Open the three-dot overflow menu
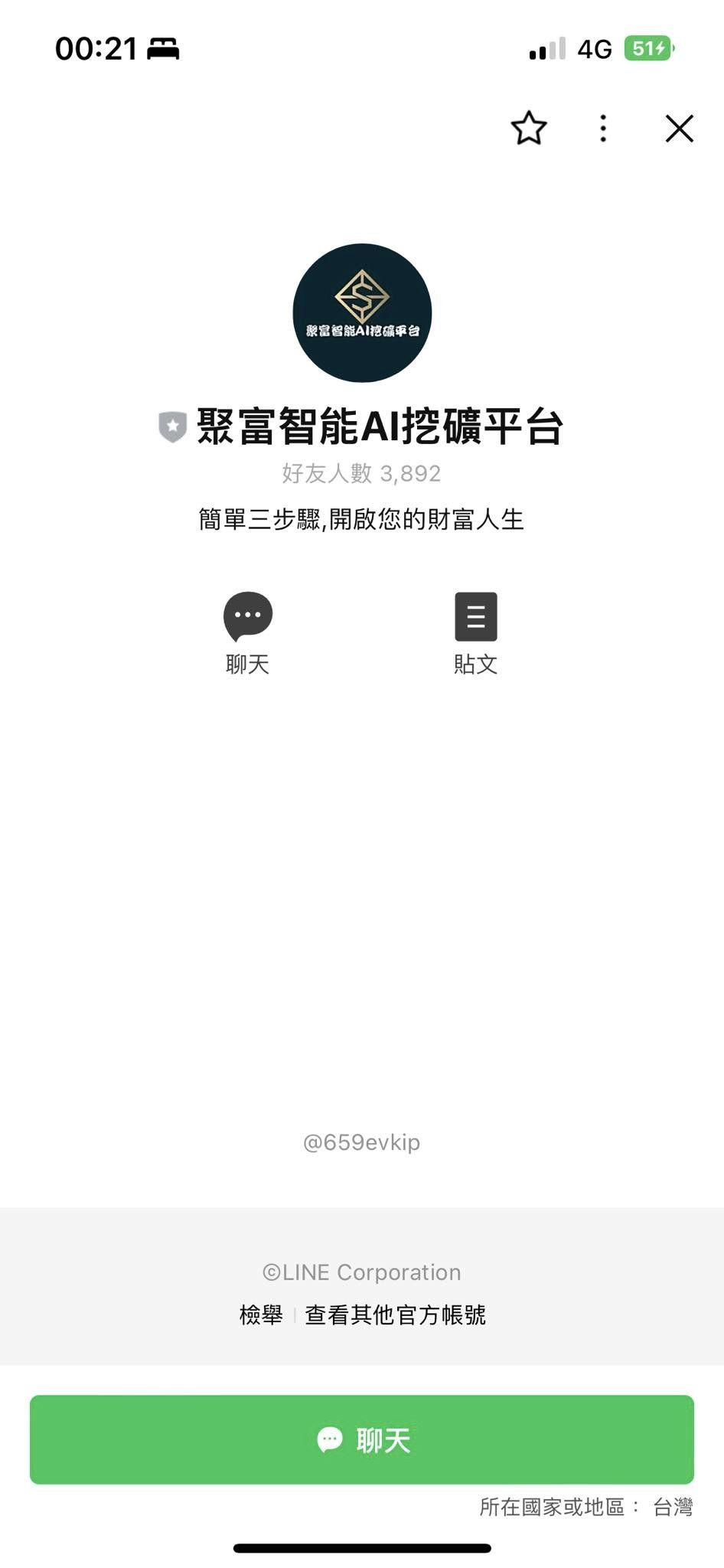The image size is (724, 1568). [603, 129]
